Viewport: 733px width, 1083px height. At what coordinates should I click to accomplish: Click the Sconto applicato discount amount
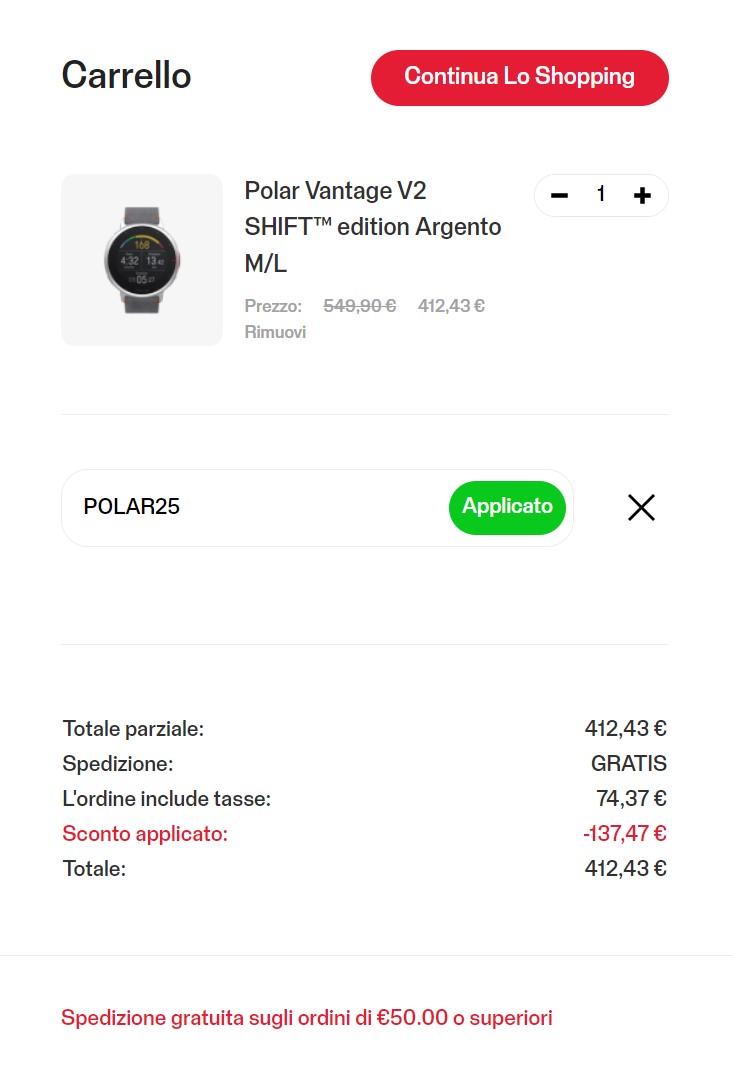[625, 833]
